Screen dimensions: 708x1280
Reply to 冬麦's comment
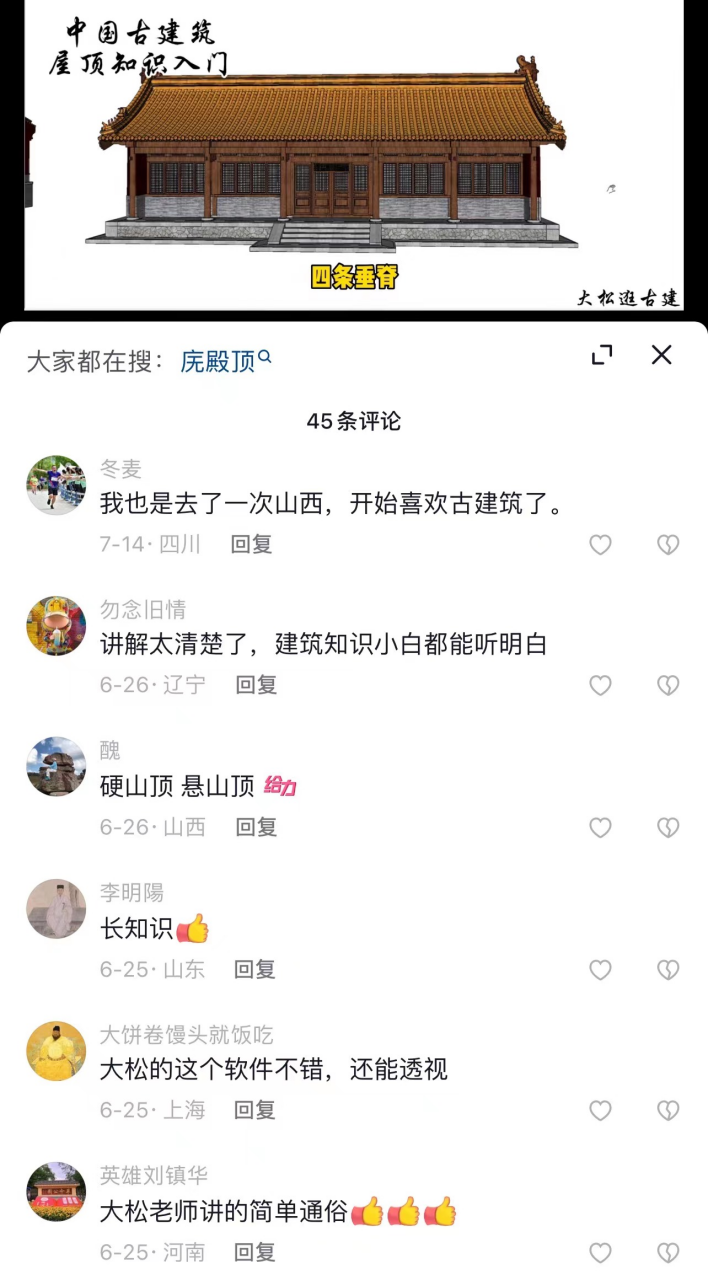point(251,544)
